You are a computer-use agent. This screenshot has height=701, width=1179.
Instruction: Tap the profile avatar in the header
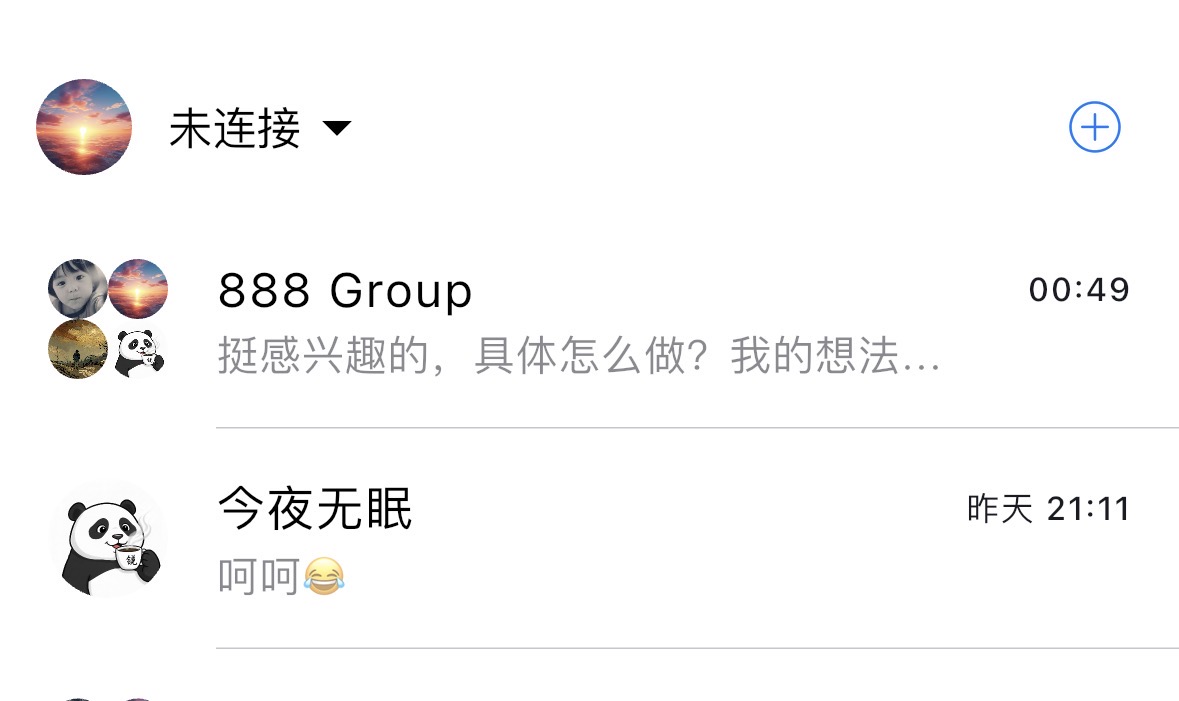pyautogui.click(x=84, y=127)
